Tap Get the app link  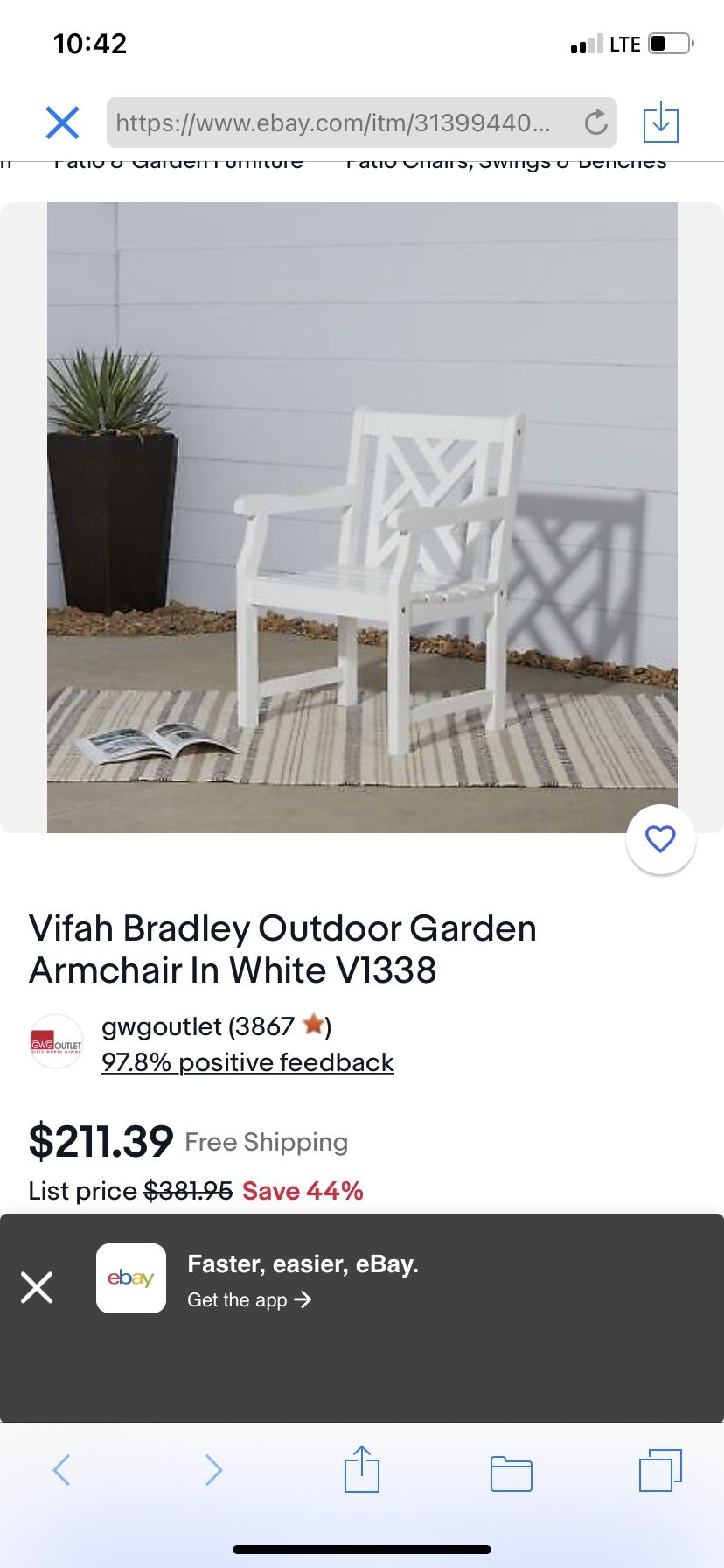[x=249, y=1300]
